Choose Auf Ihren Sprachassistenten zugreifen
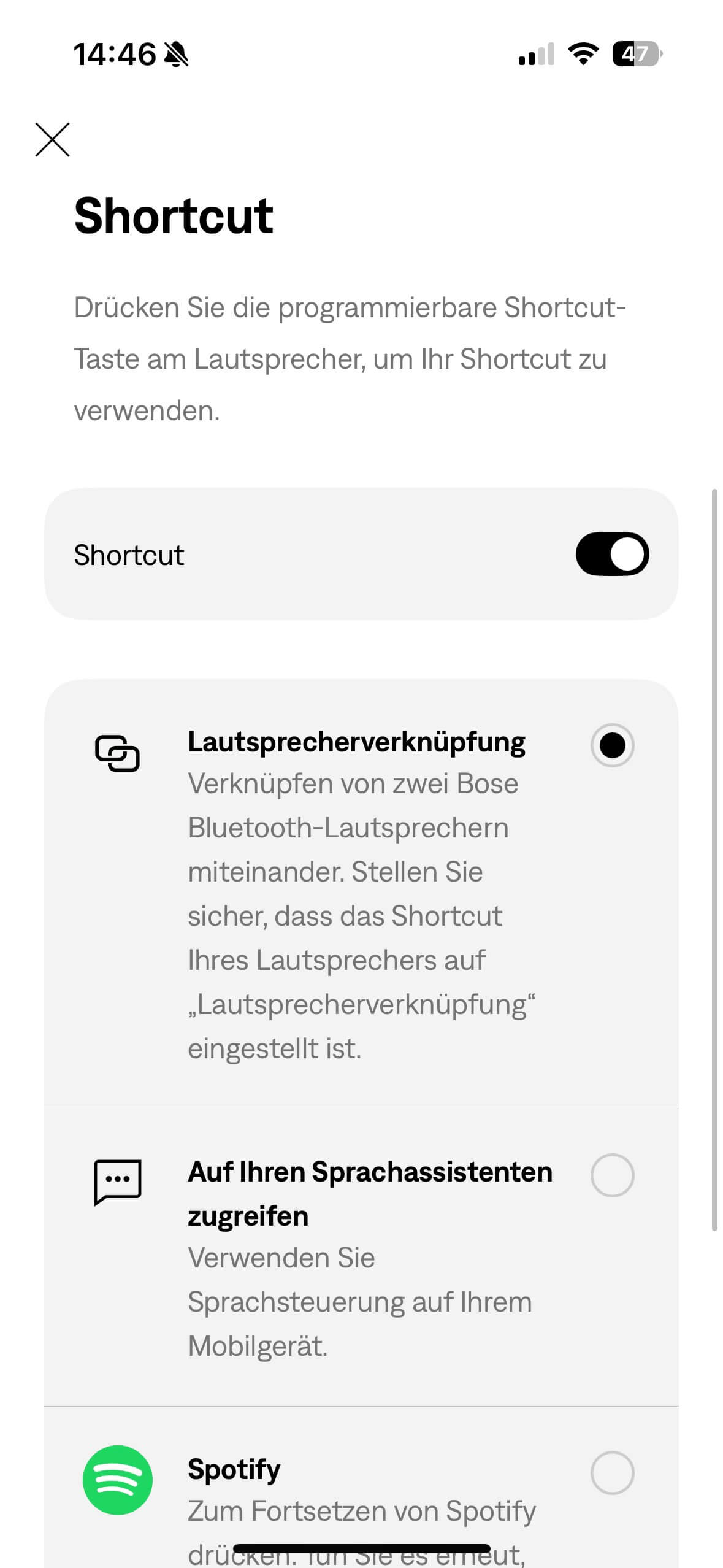The image size is (723, 1568). tap(611, 1175)
